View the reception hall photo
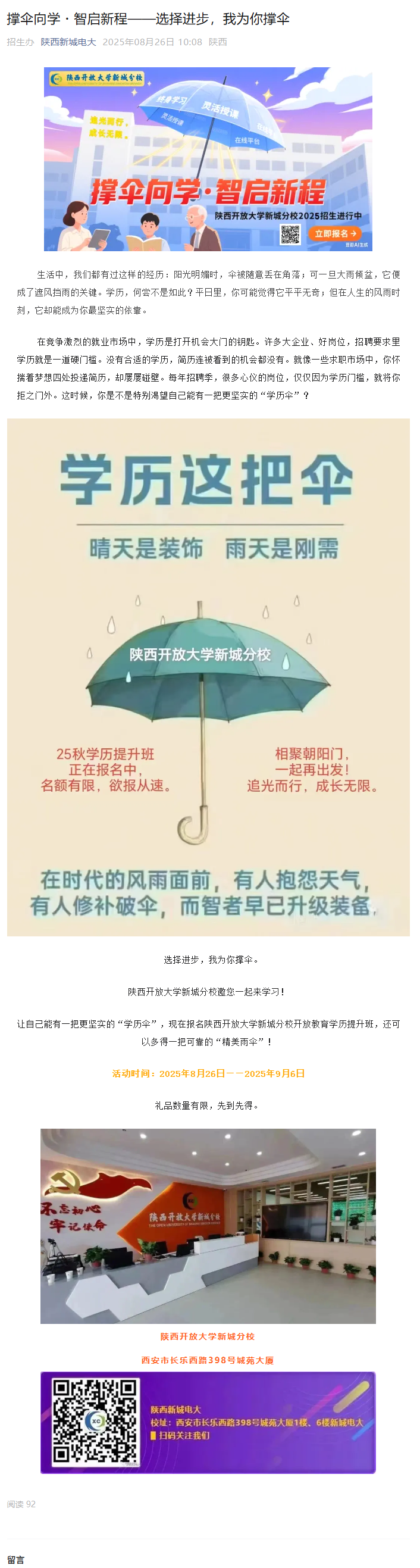 [208, 1225]
